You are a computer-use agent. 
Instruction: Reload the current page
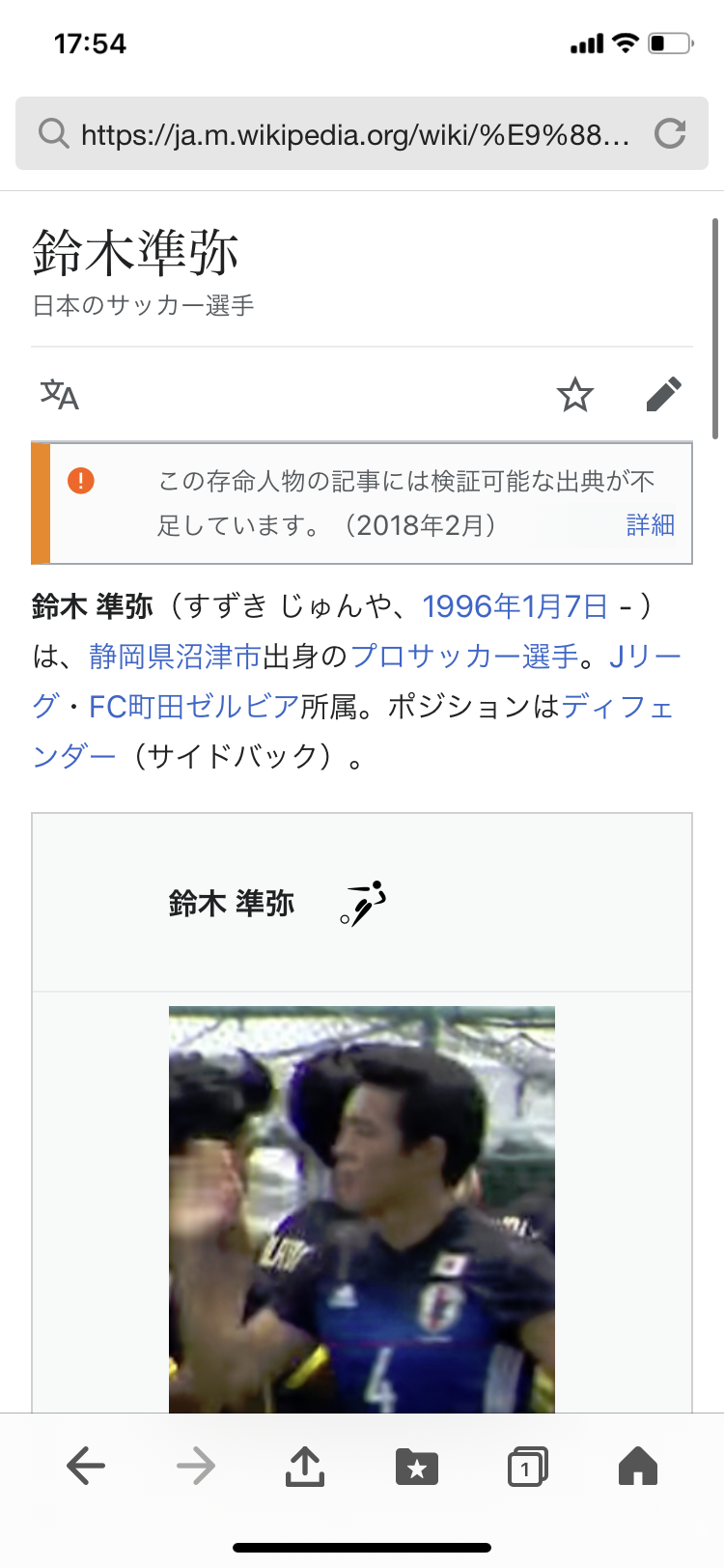point(670,133)
